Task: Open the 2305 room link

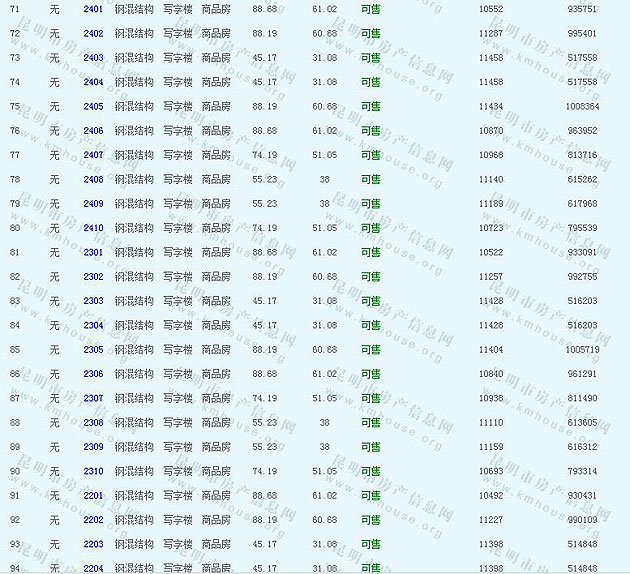Action: pos(93,350)
